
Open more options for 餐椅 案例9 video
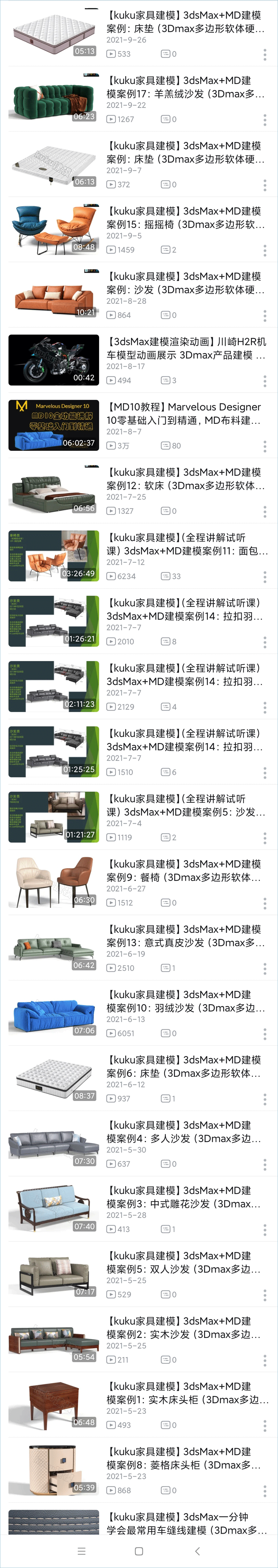264,904
